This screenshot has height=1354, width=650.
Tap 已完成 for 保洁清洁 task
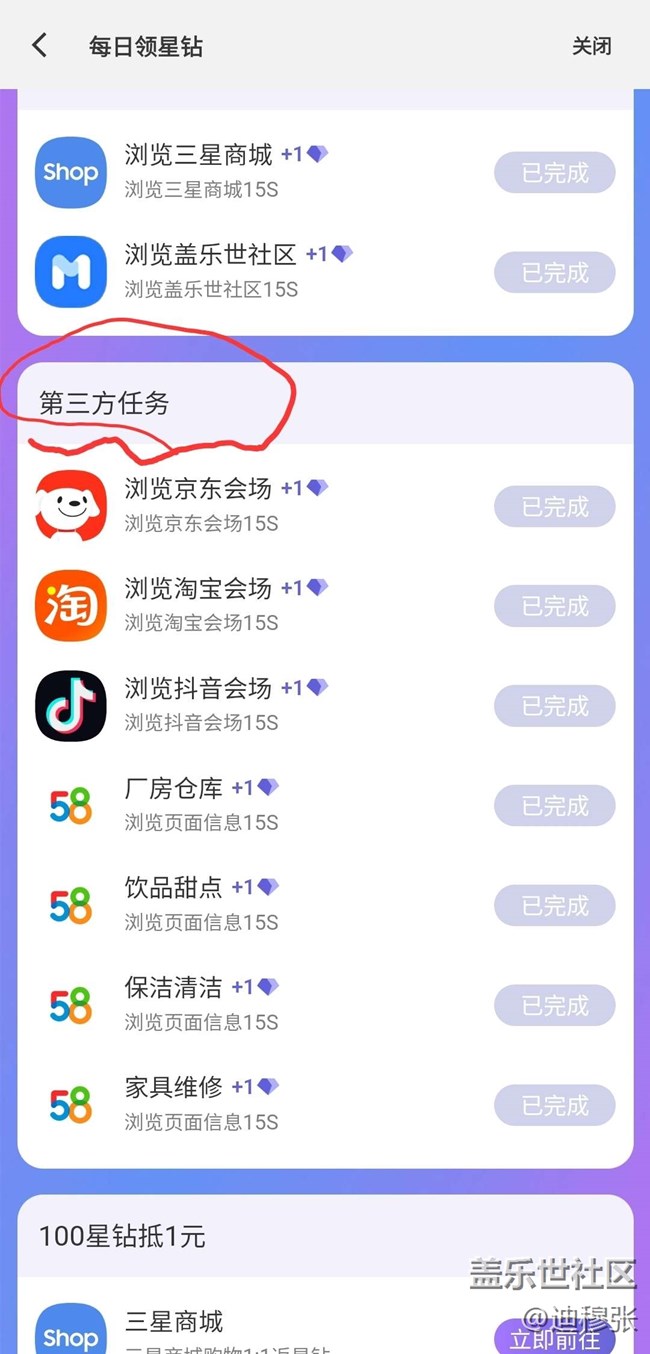click(x=555, y=1006)
